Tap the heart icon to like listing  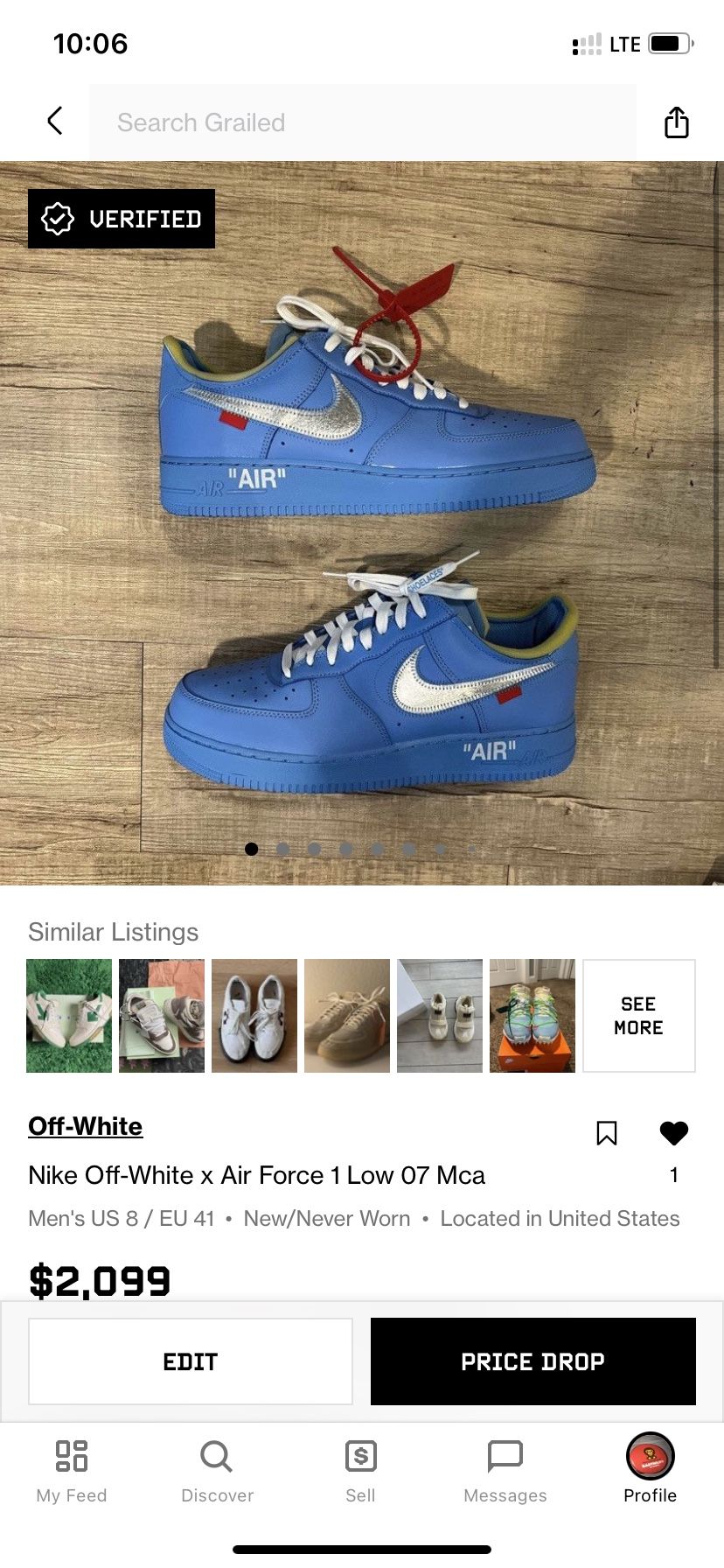[673, 1133]
